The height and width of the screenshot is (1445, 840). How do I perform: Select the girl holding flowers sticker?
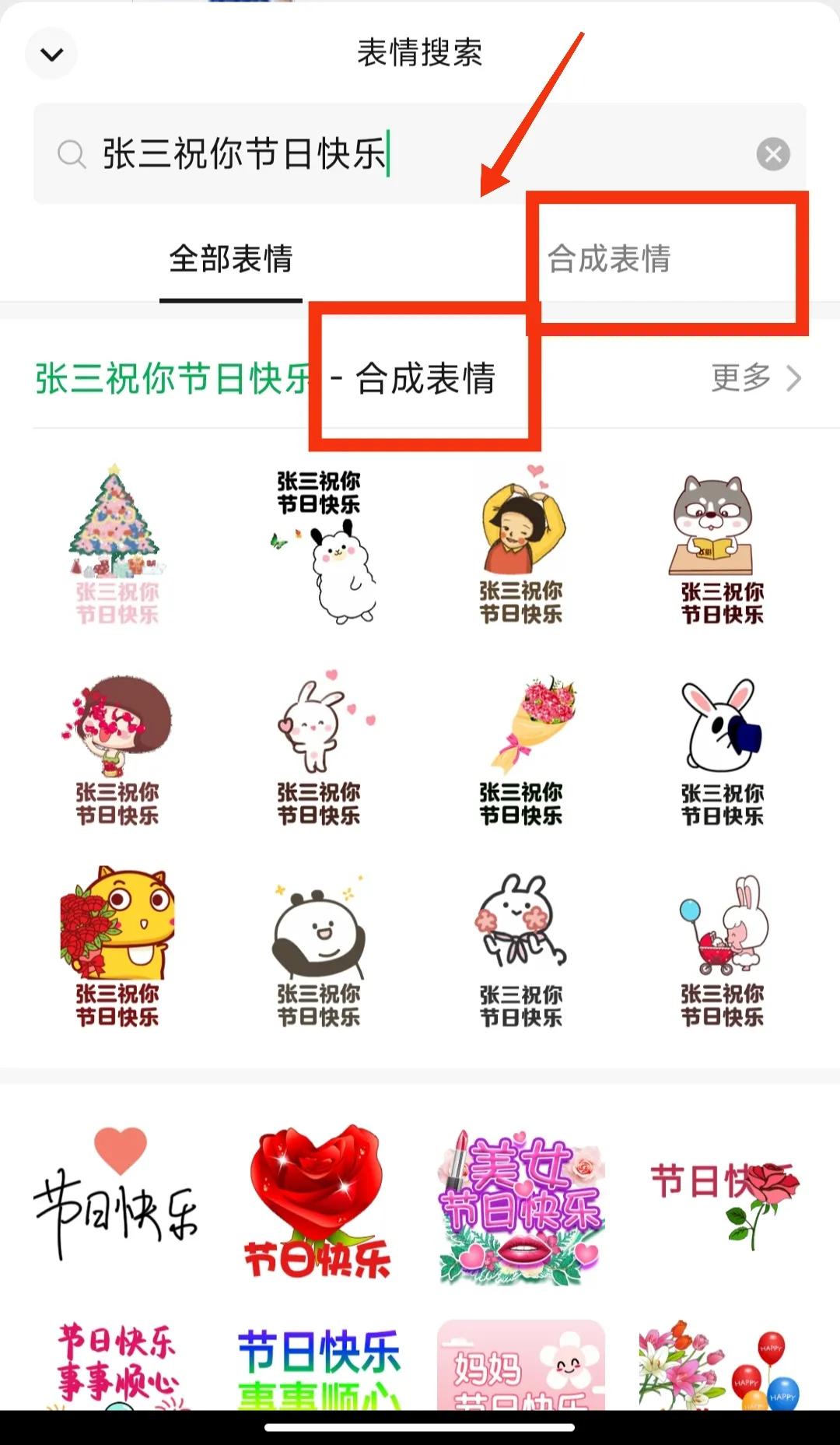pyautogui.click(x=118, y=747)
